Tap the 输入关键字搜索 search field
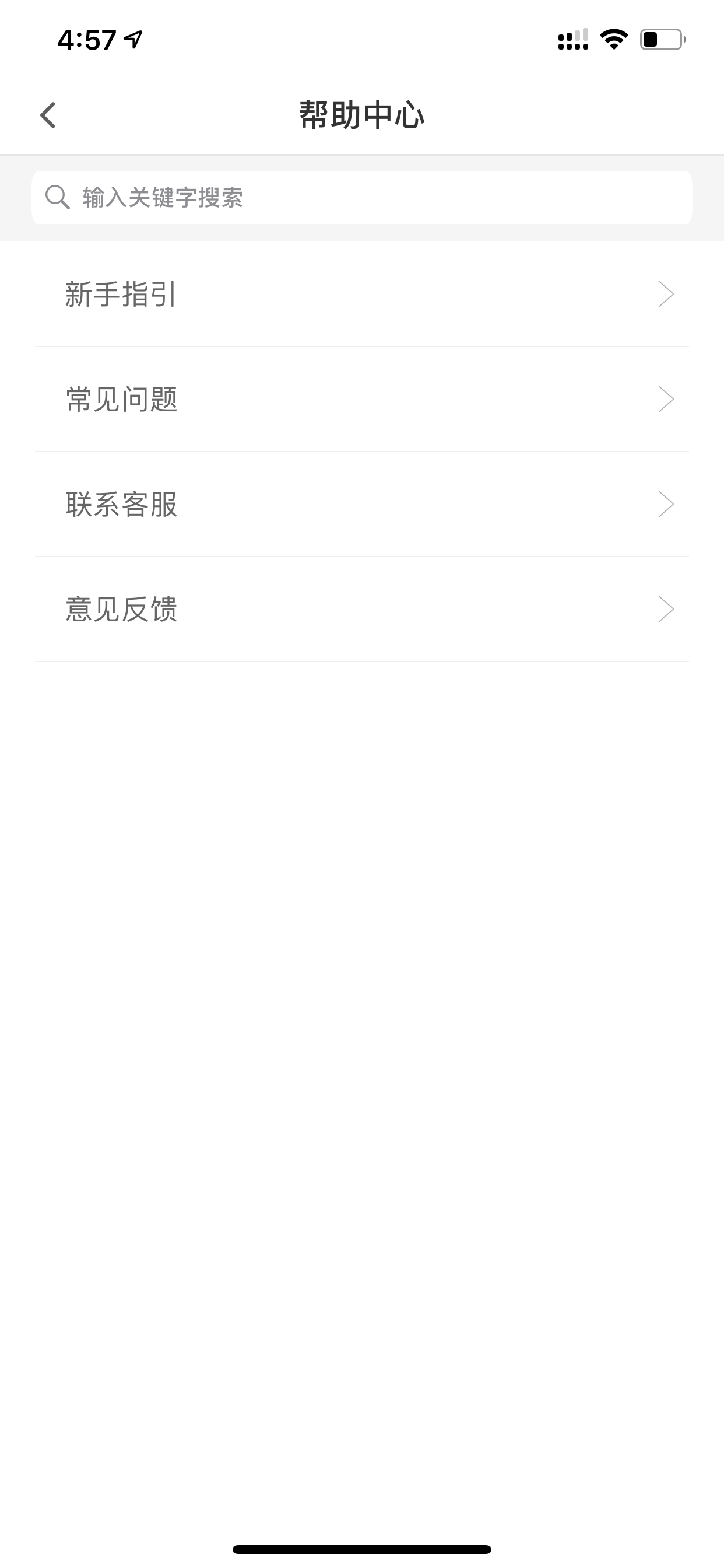This screenshot has height=1568, width=724. 362,198
